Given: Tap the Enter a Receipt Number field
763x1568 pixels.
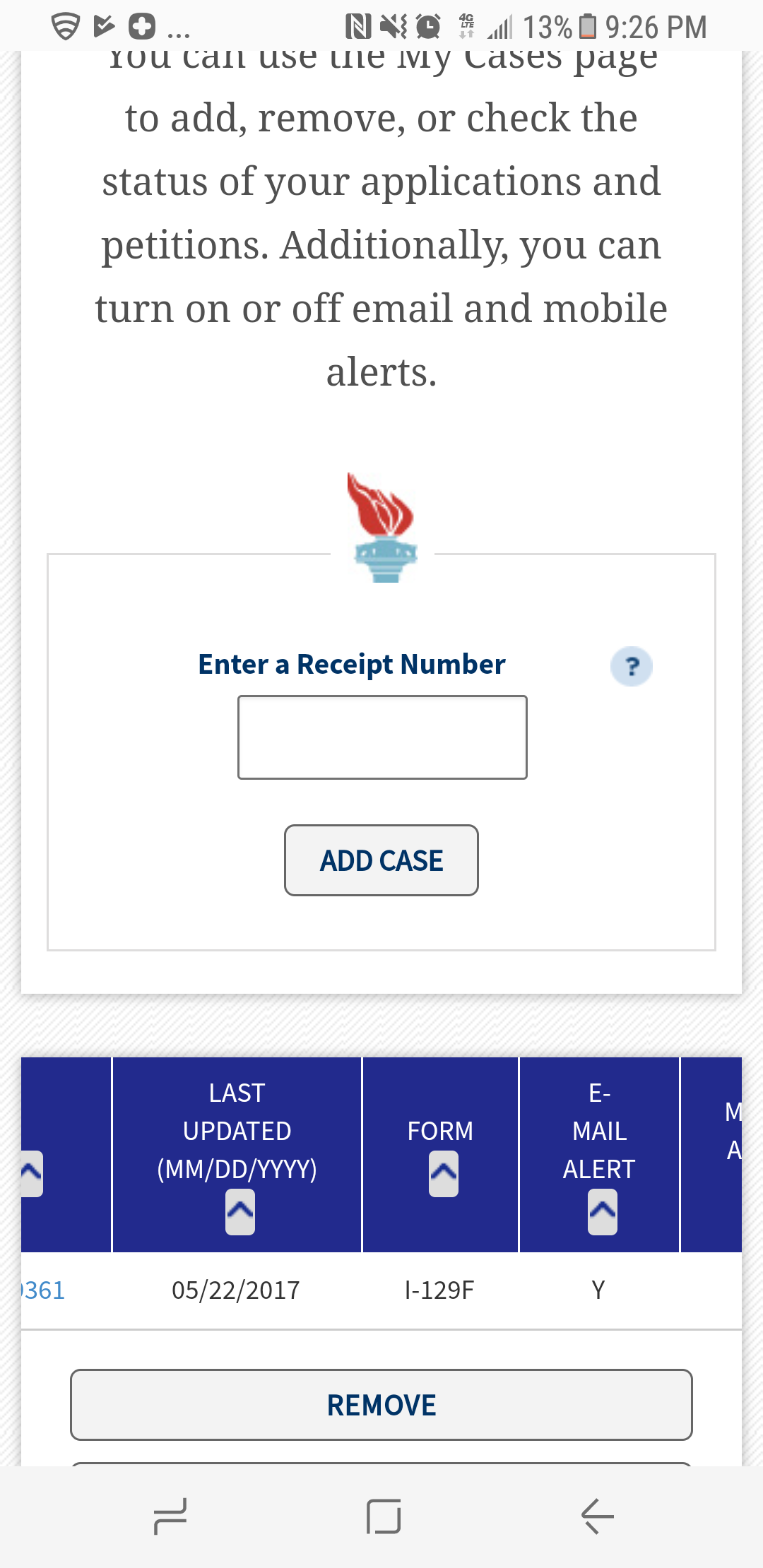Looking at the screenshot, I should click(x=382, y=737).
